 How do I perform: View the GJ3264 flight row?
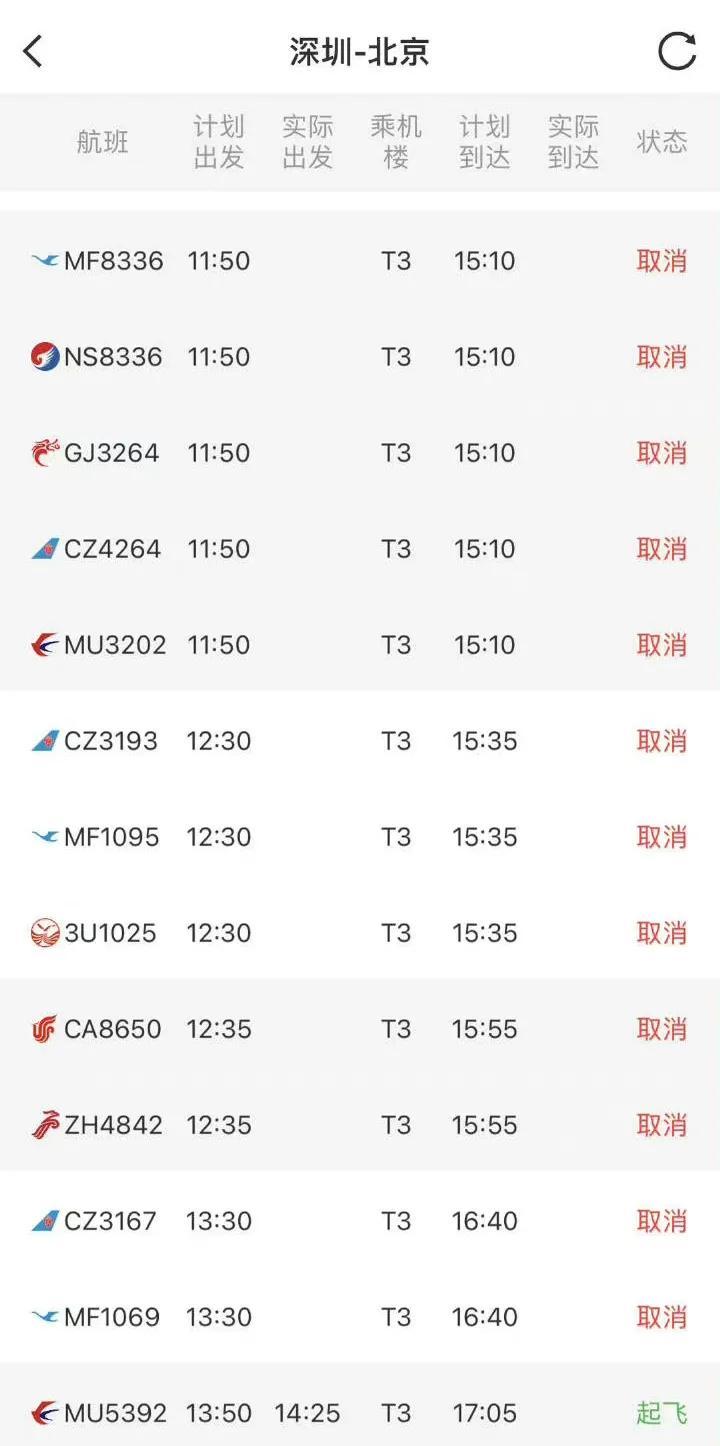coord(360,453)
